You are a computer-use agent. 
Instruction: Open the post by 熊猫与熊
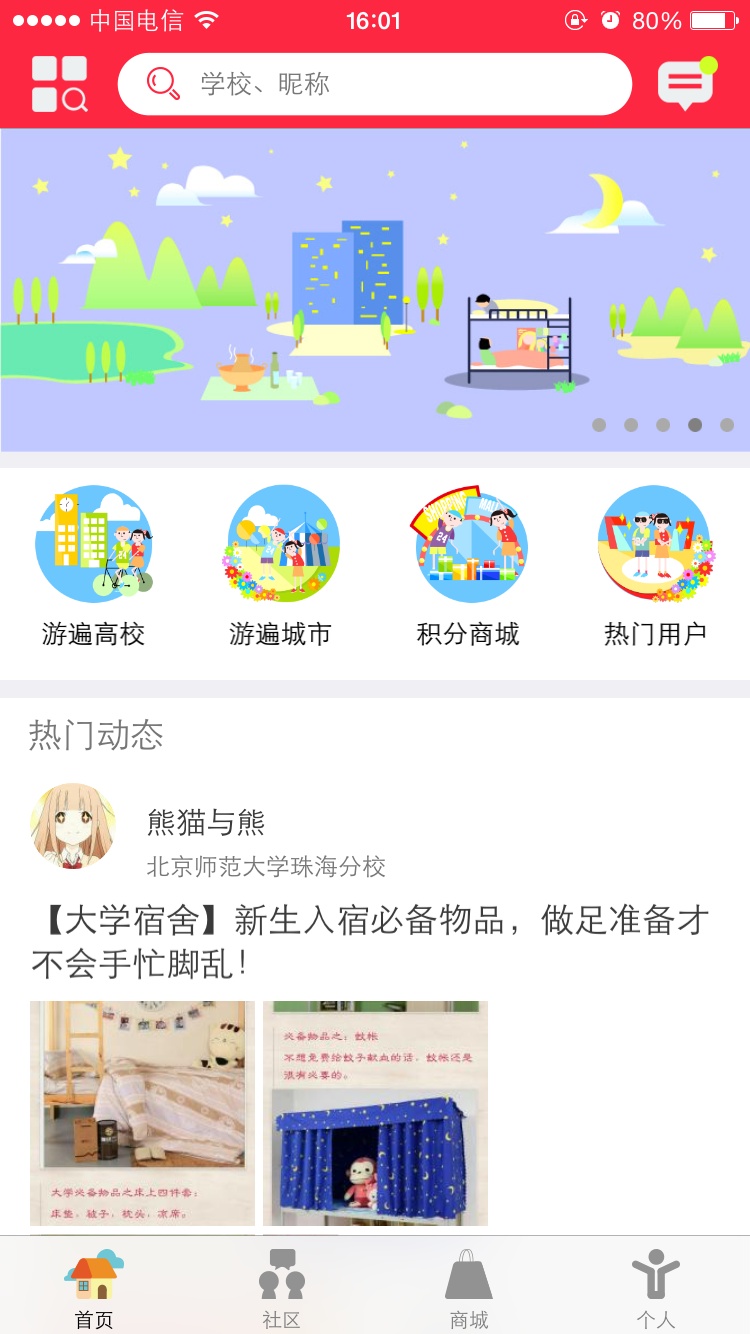[375, 940]
